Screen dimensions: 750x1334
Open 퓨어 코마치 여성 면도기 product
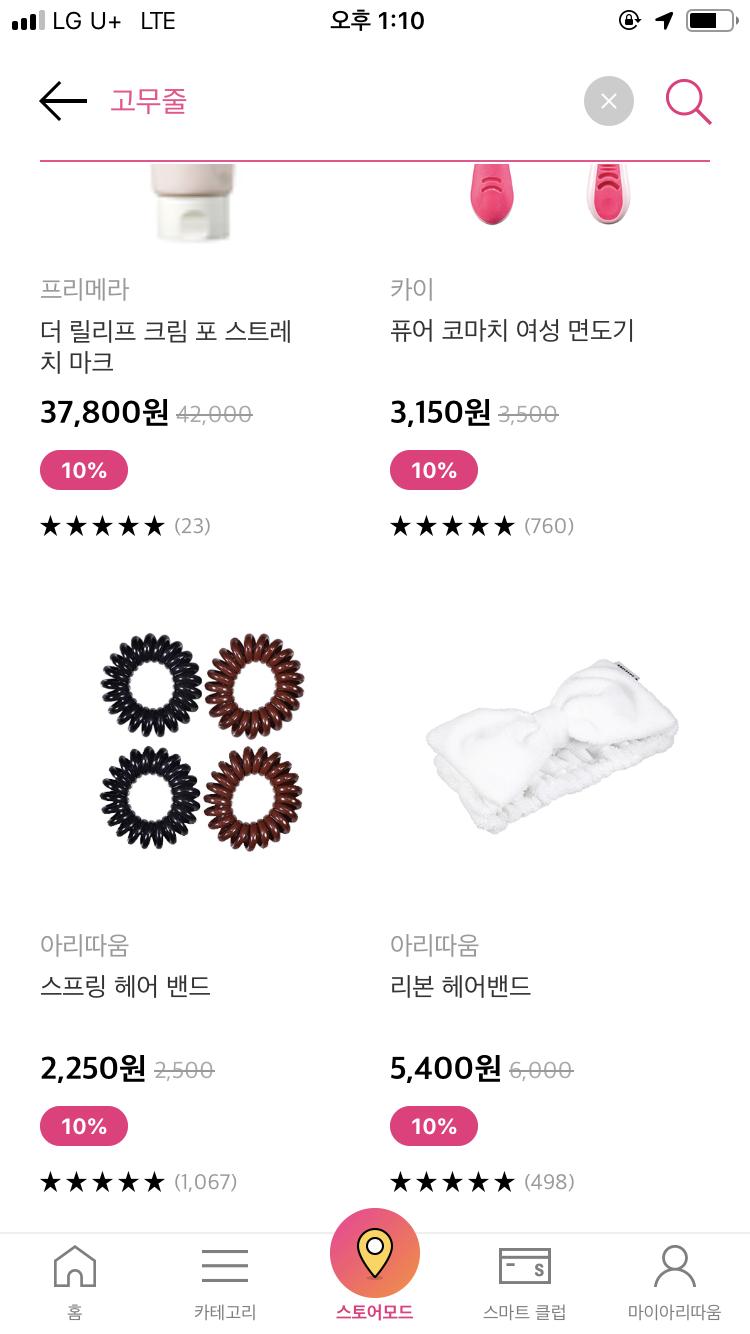512,331
